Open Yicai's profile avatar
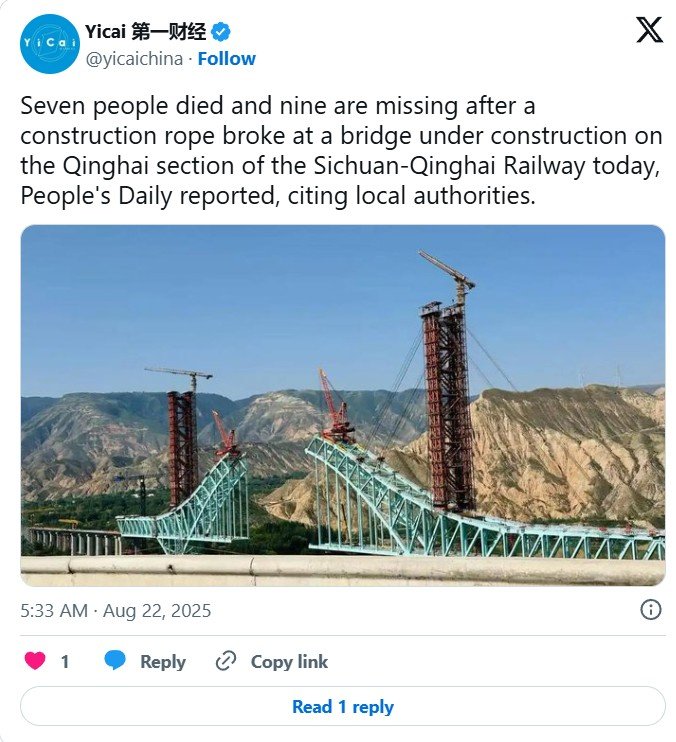This screenshot has height=742, width=676. [50, 44]
